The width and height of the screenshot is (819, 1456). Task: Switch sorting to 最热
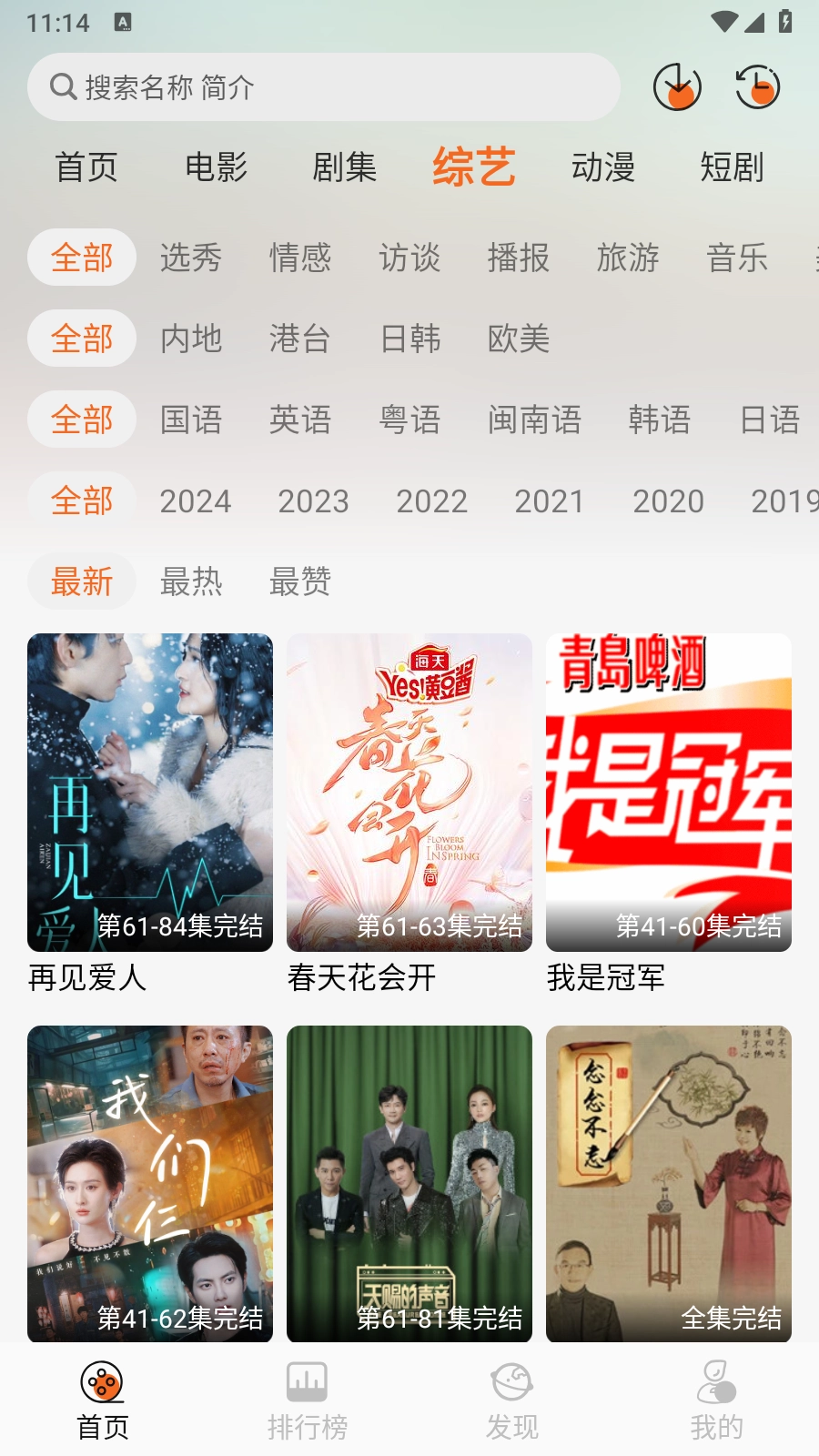191,581
